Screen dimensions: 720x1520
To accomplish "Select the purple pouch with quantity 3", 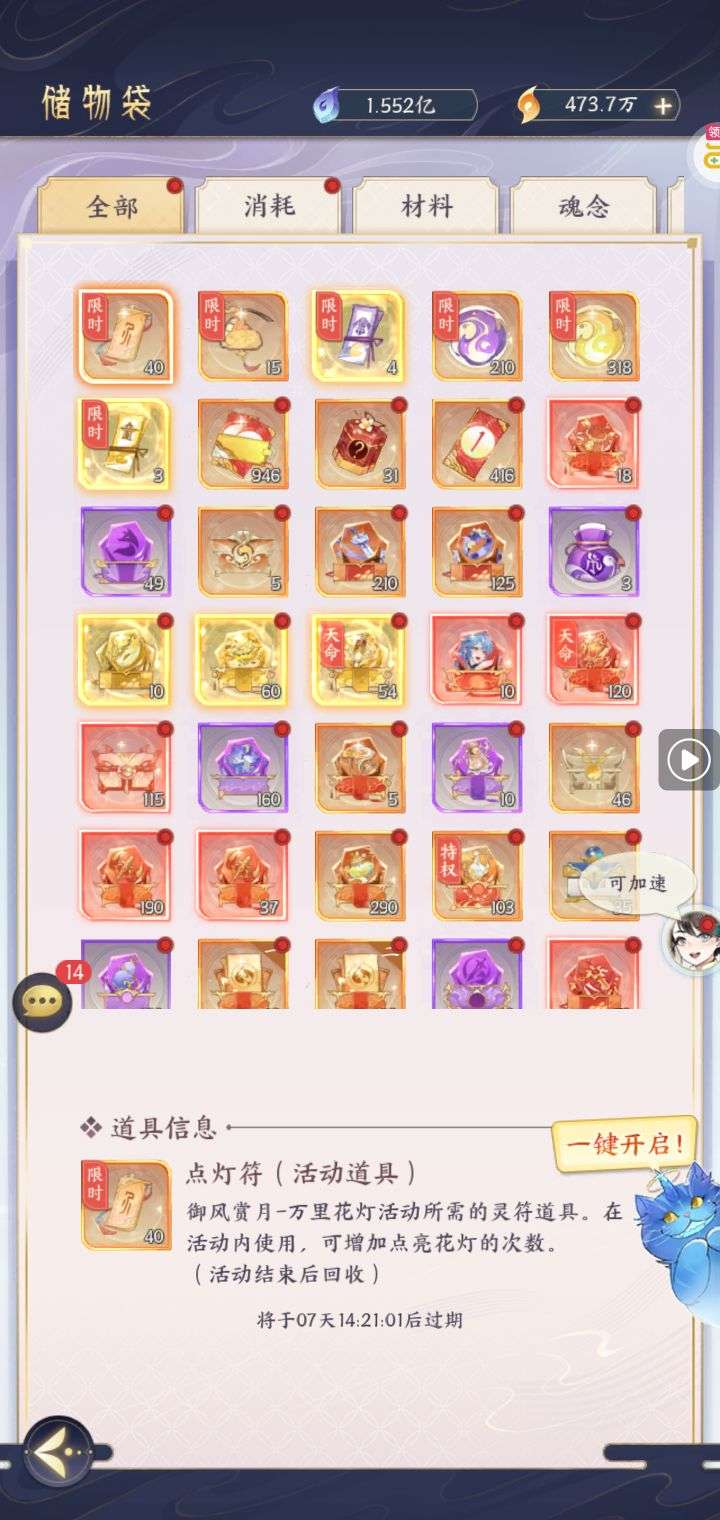I will [x=594, y=552].
